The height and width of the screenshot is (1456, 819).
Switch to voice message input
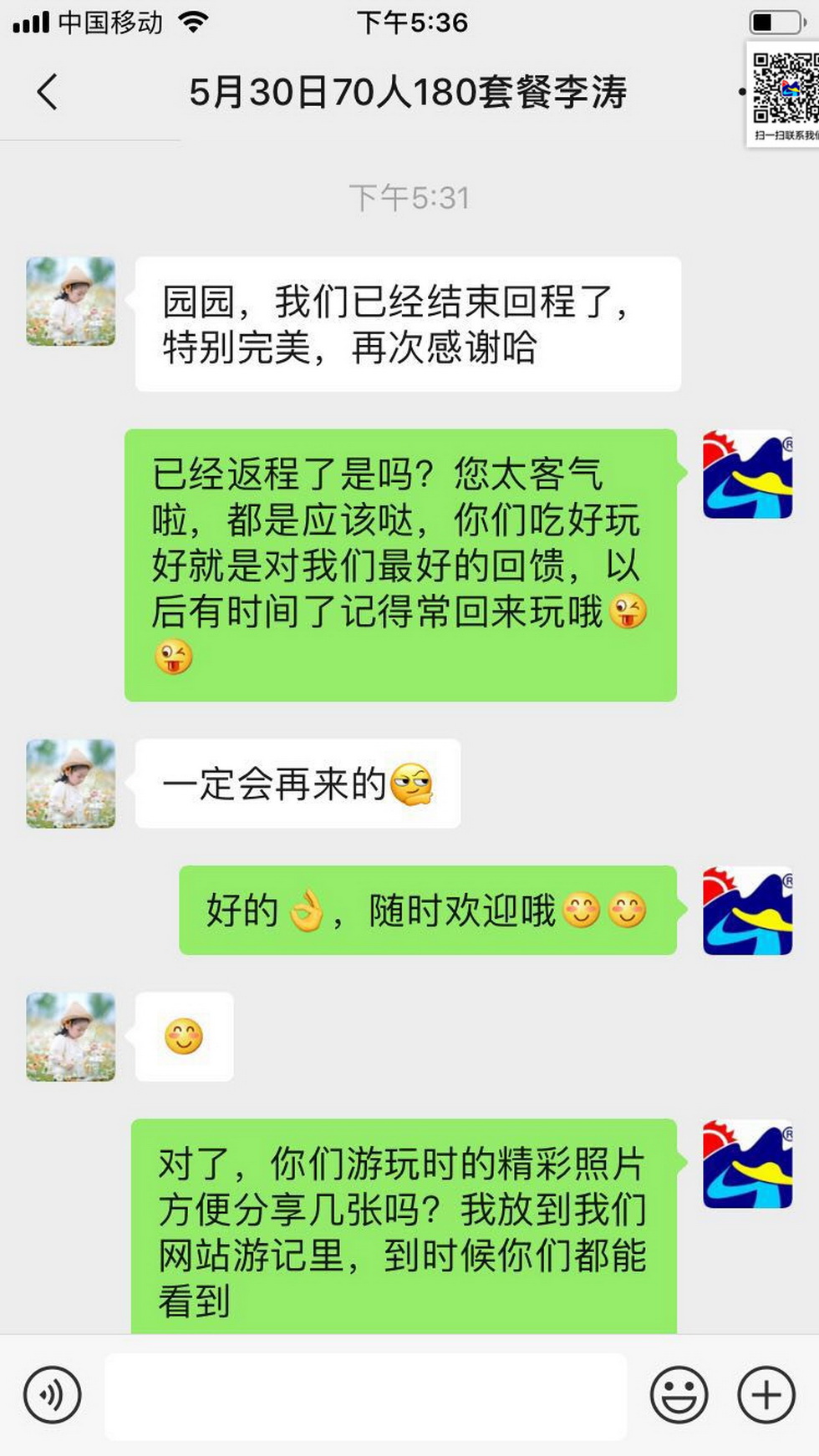(53, 1394)
